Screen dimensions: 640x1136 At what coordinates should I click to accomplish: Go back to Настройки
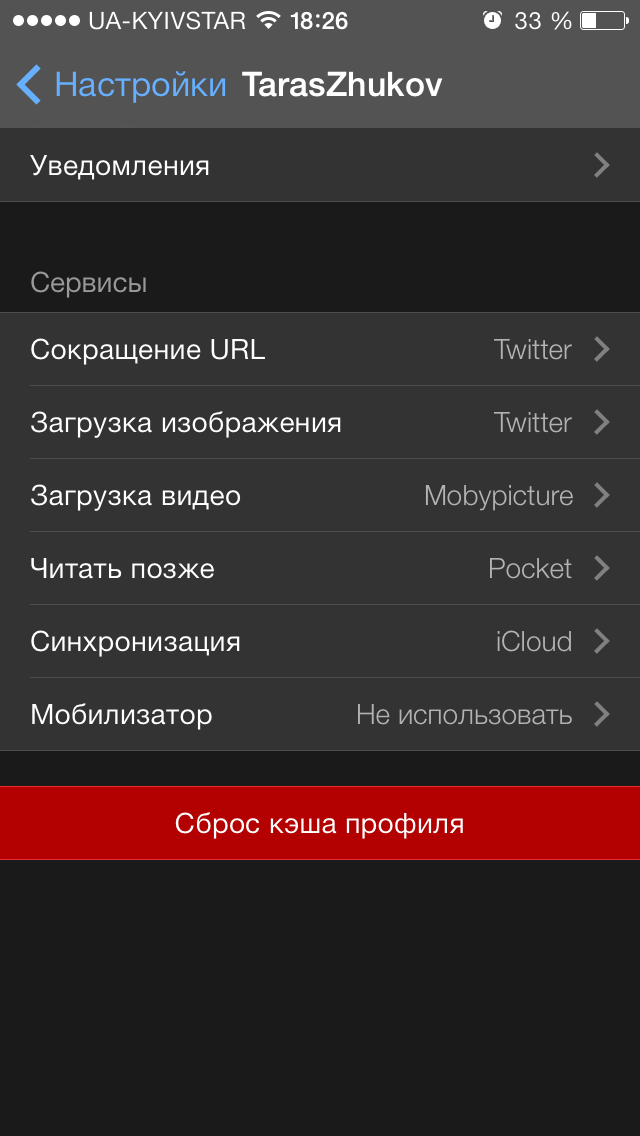pos(120,85)
